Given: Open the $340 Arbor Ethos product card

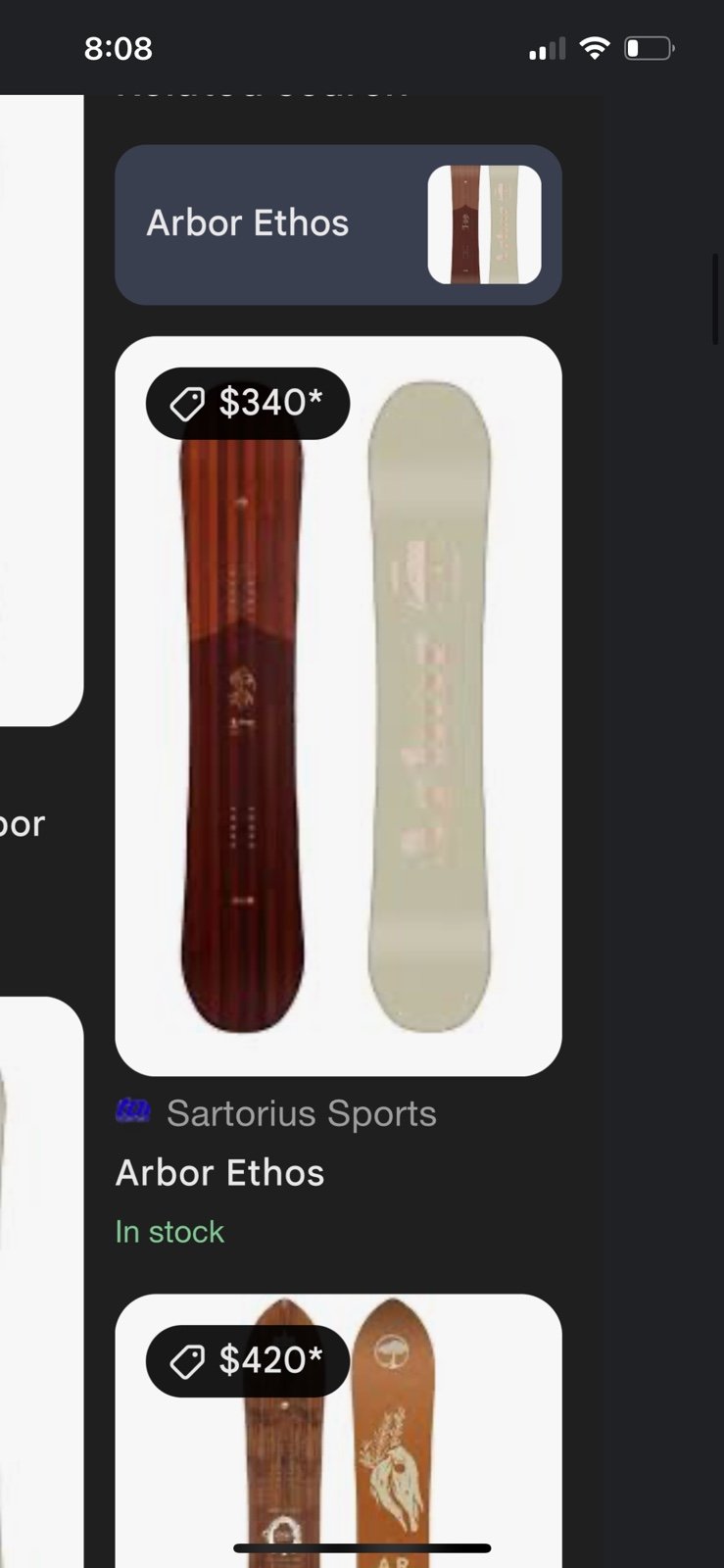Looking at the screenshot, I should point(338,706).
